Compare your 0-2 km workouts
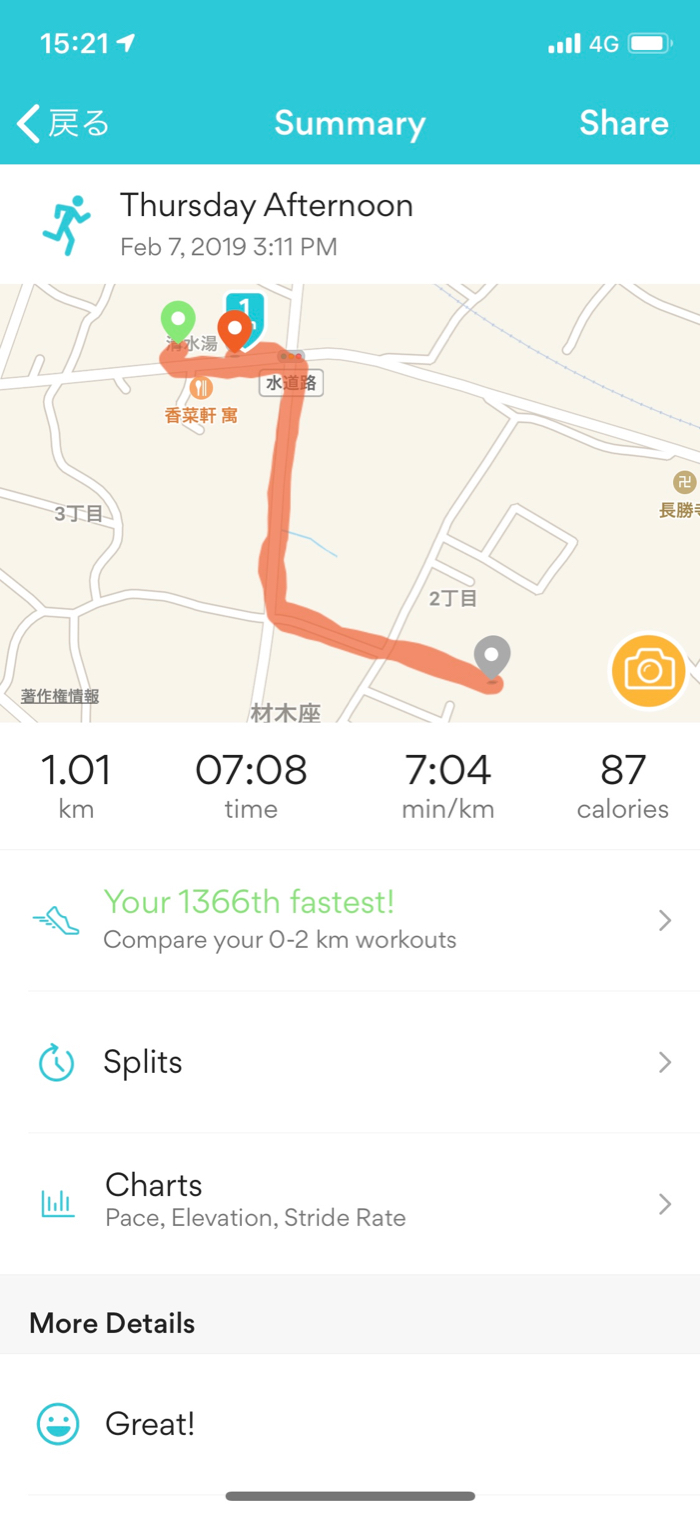The image size is (700, 1516). [x=350, y=920]
